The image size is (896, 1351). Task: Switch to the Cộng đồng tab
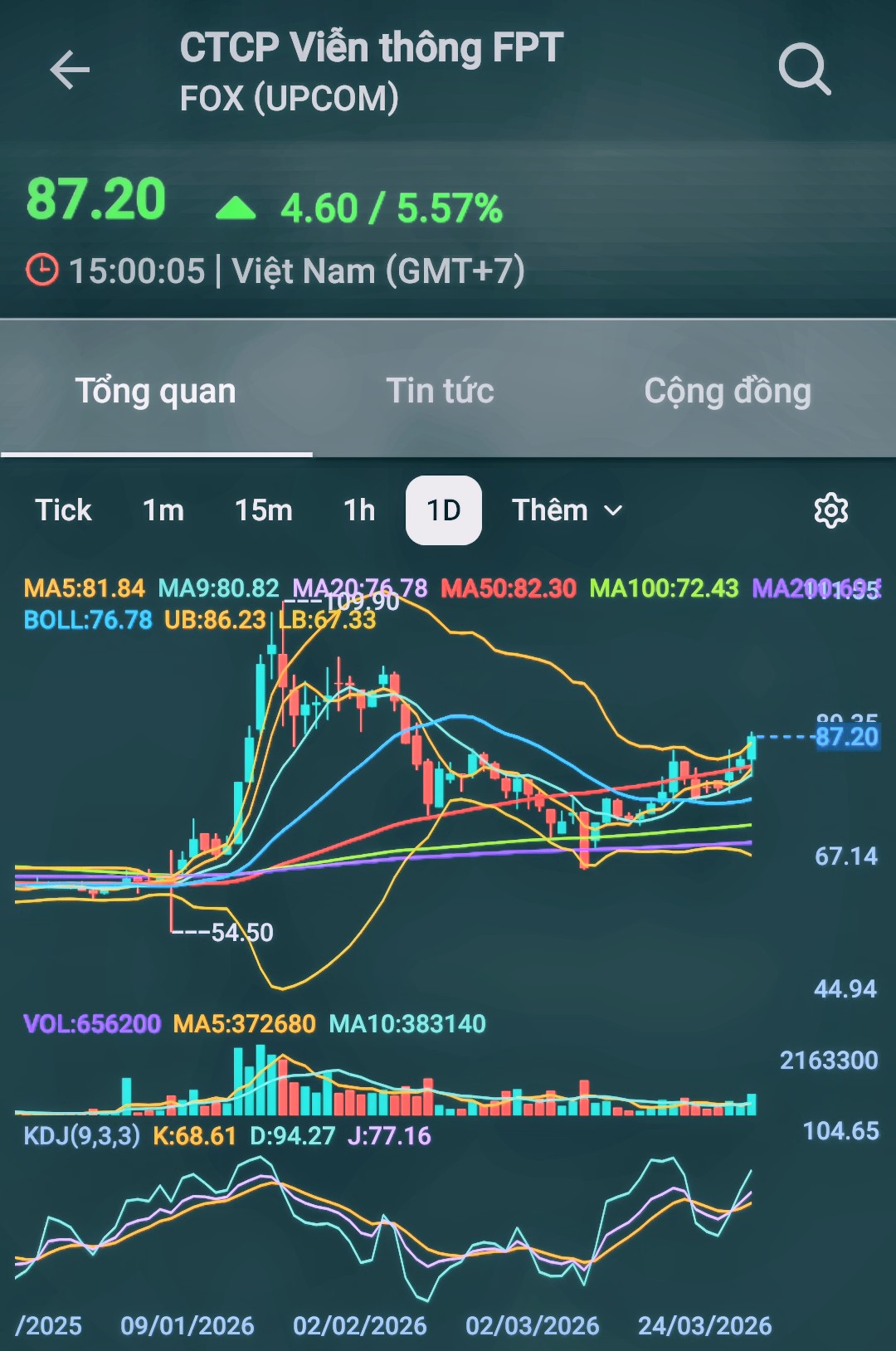click(728, 391)
